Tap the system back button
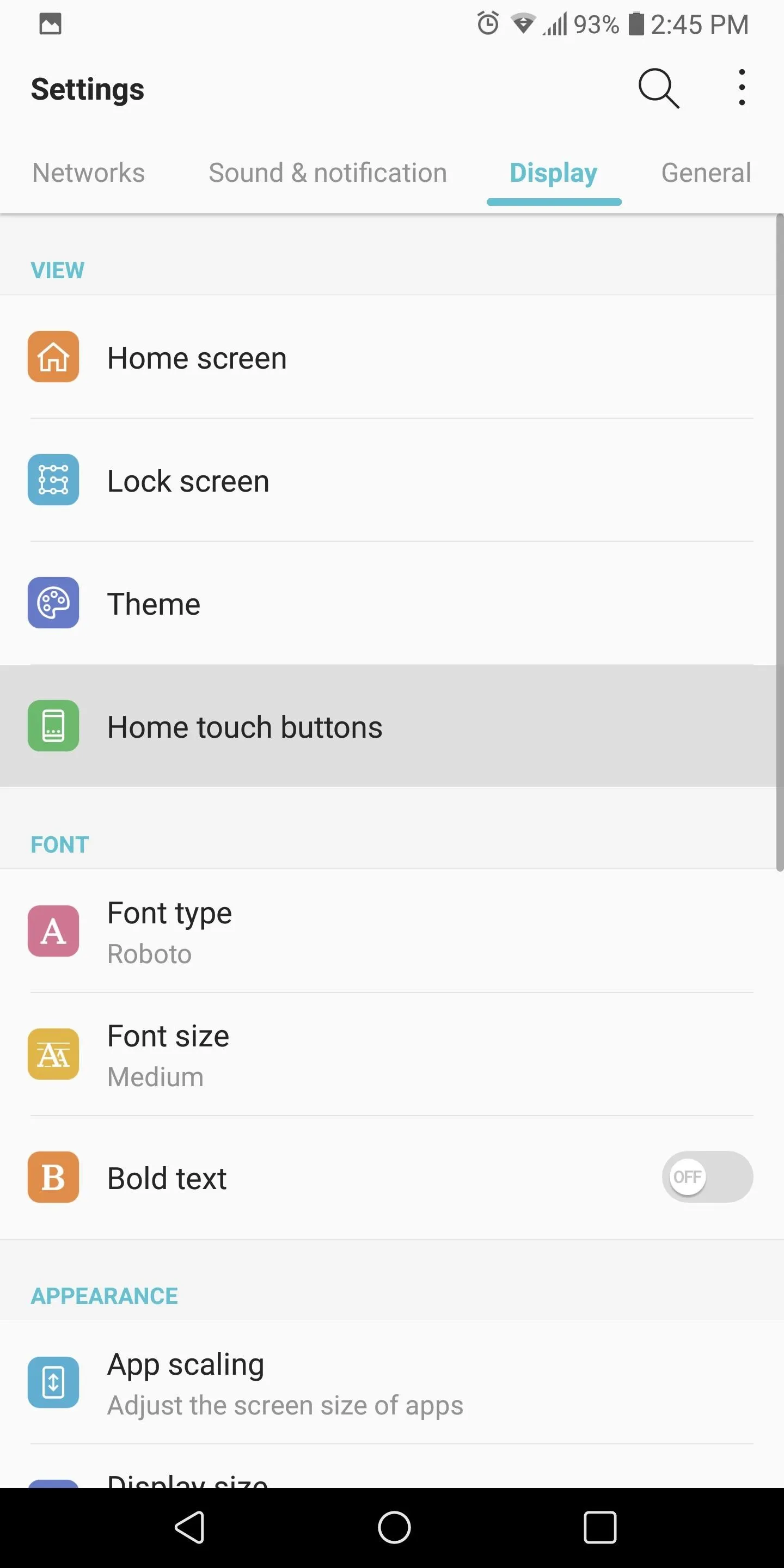 tap(189, 1528)
